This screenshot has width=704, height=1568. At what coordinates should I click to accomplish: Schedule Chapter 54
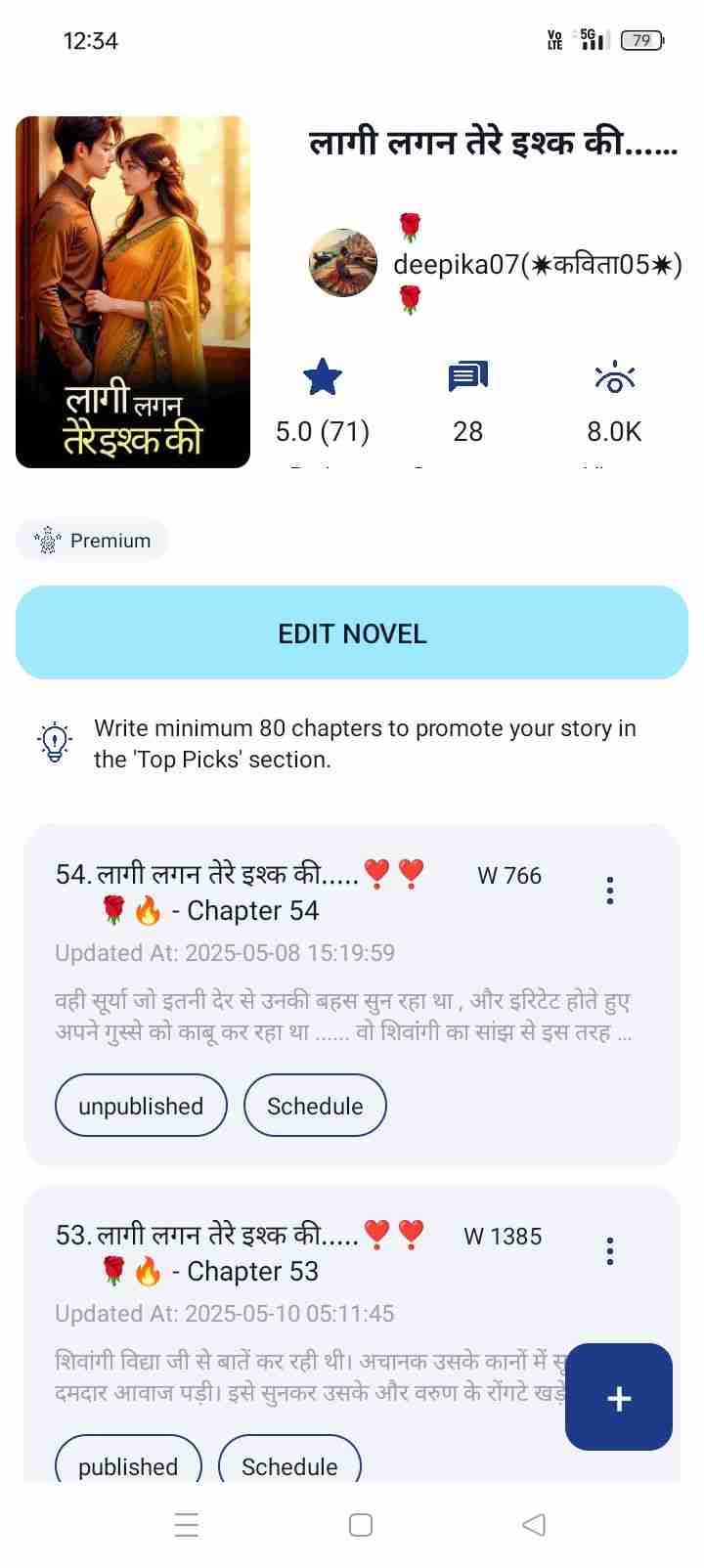[315, 1106]
